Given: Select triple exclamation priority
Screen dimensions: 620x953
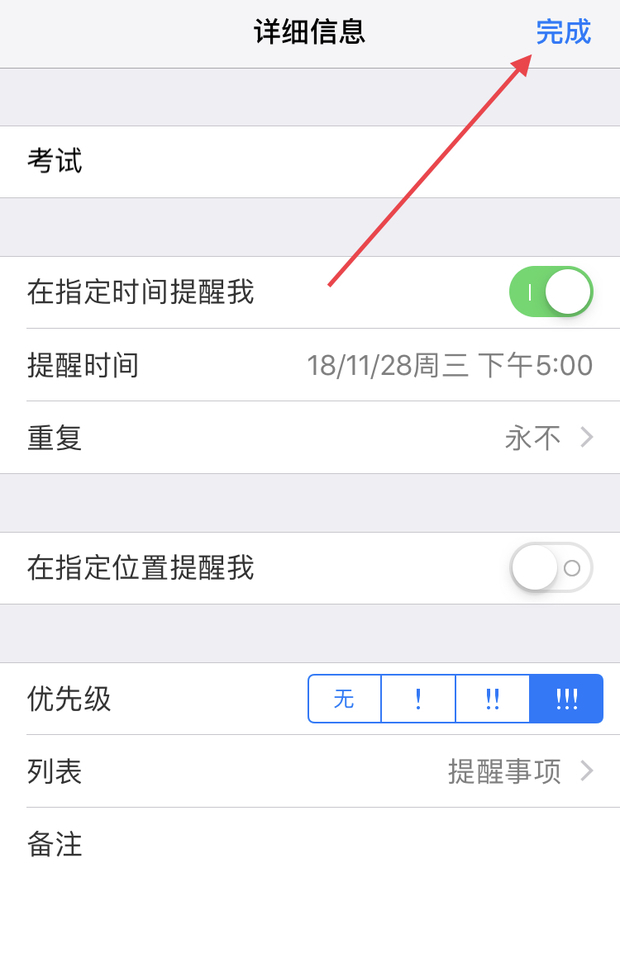Looking at the screenshot, I should [566, 698].
